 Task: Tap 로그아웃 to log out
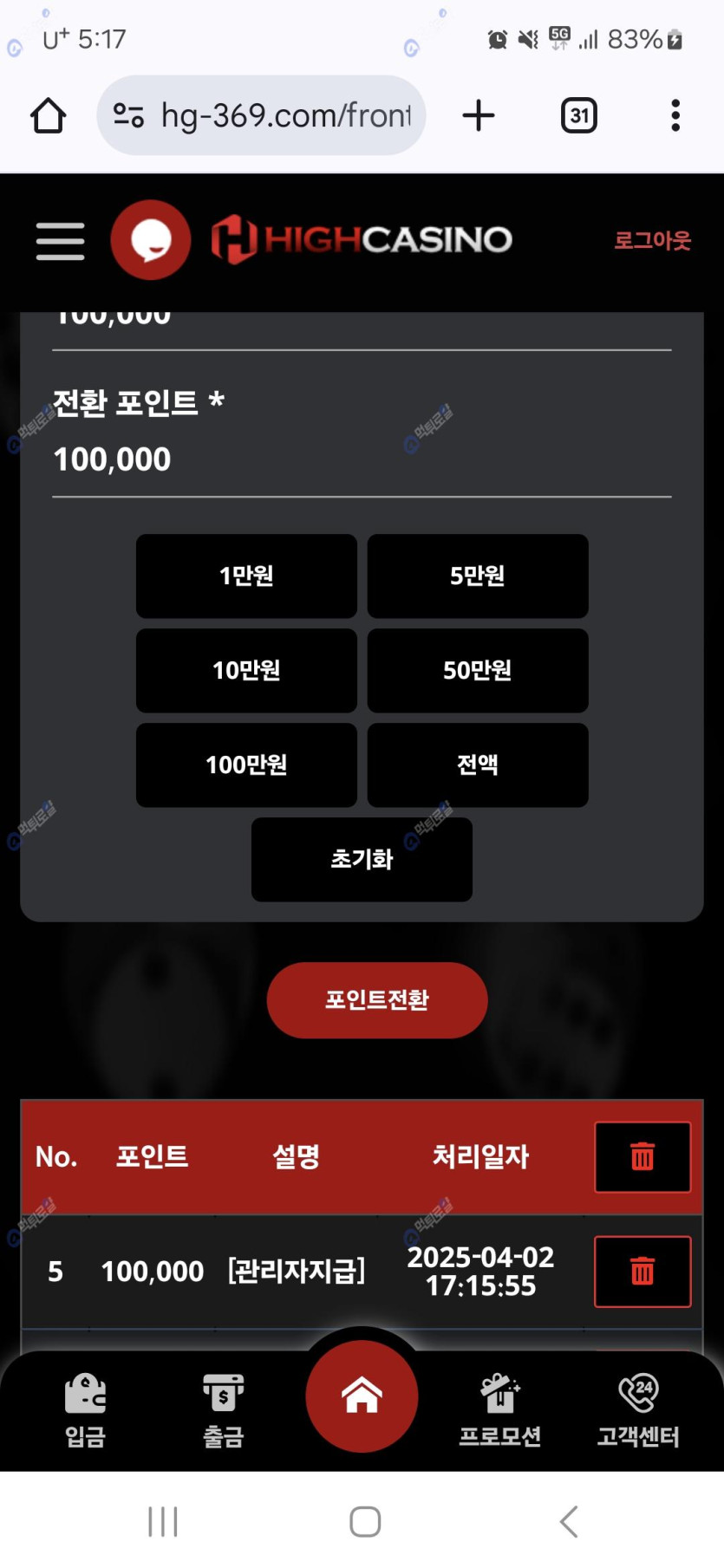(652, 240)
